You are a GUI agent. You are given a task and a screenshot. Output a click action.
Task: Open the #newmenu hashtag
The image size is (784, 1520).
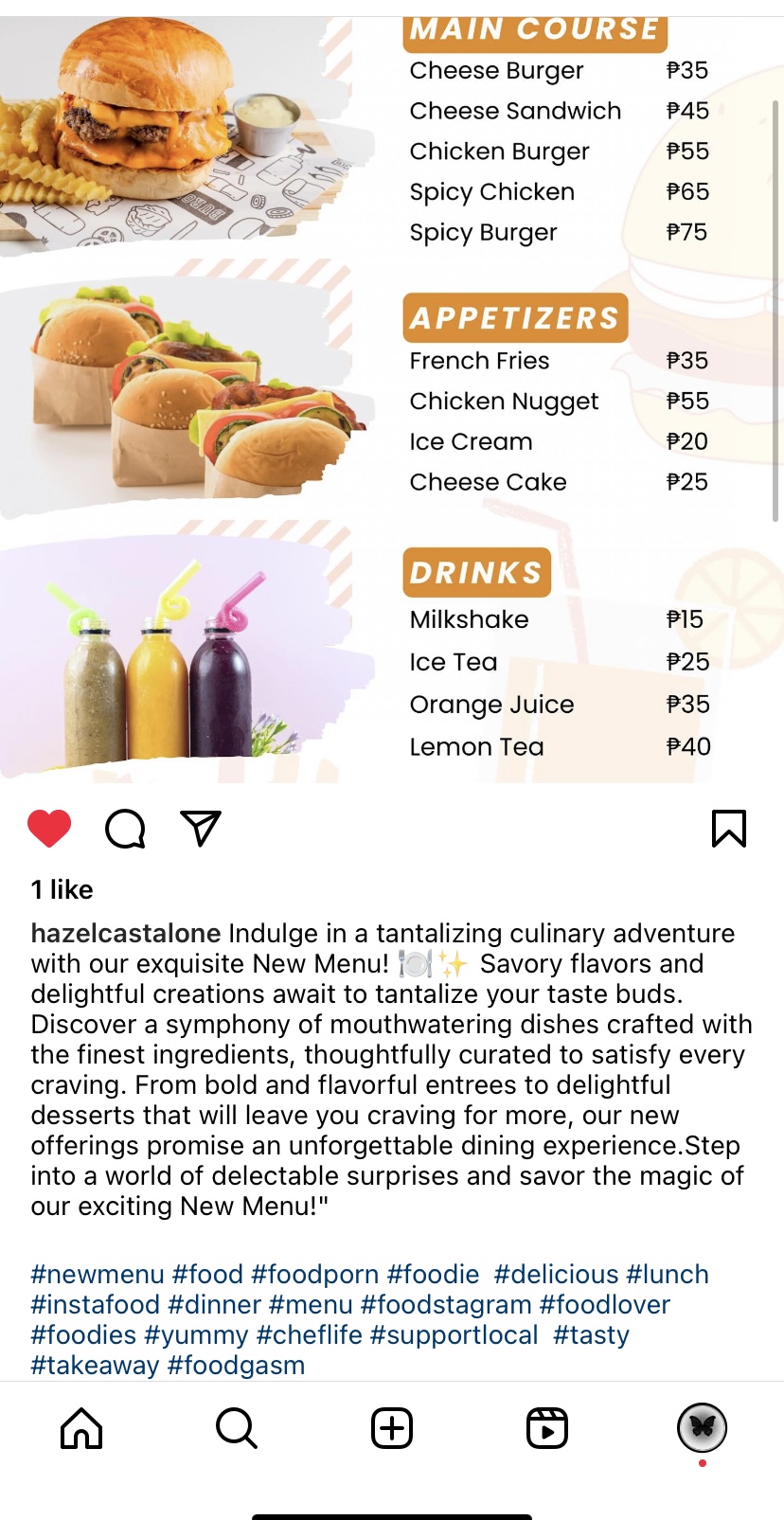click(98, 1274)
